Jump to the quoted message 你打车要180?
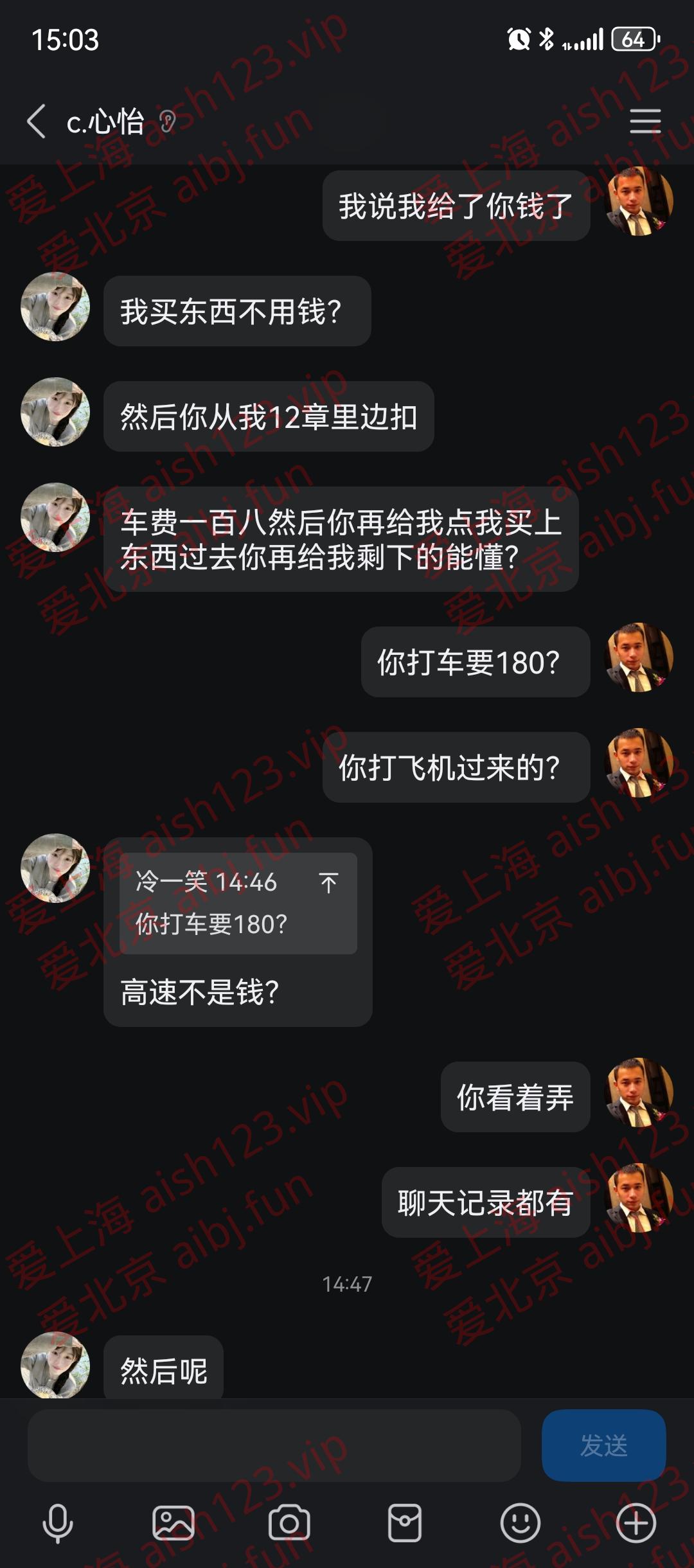 point(238,903)
